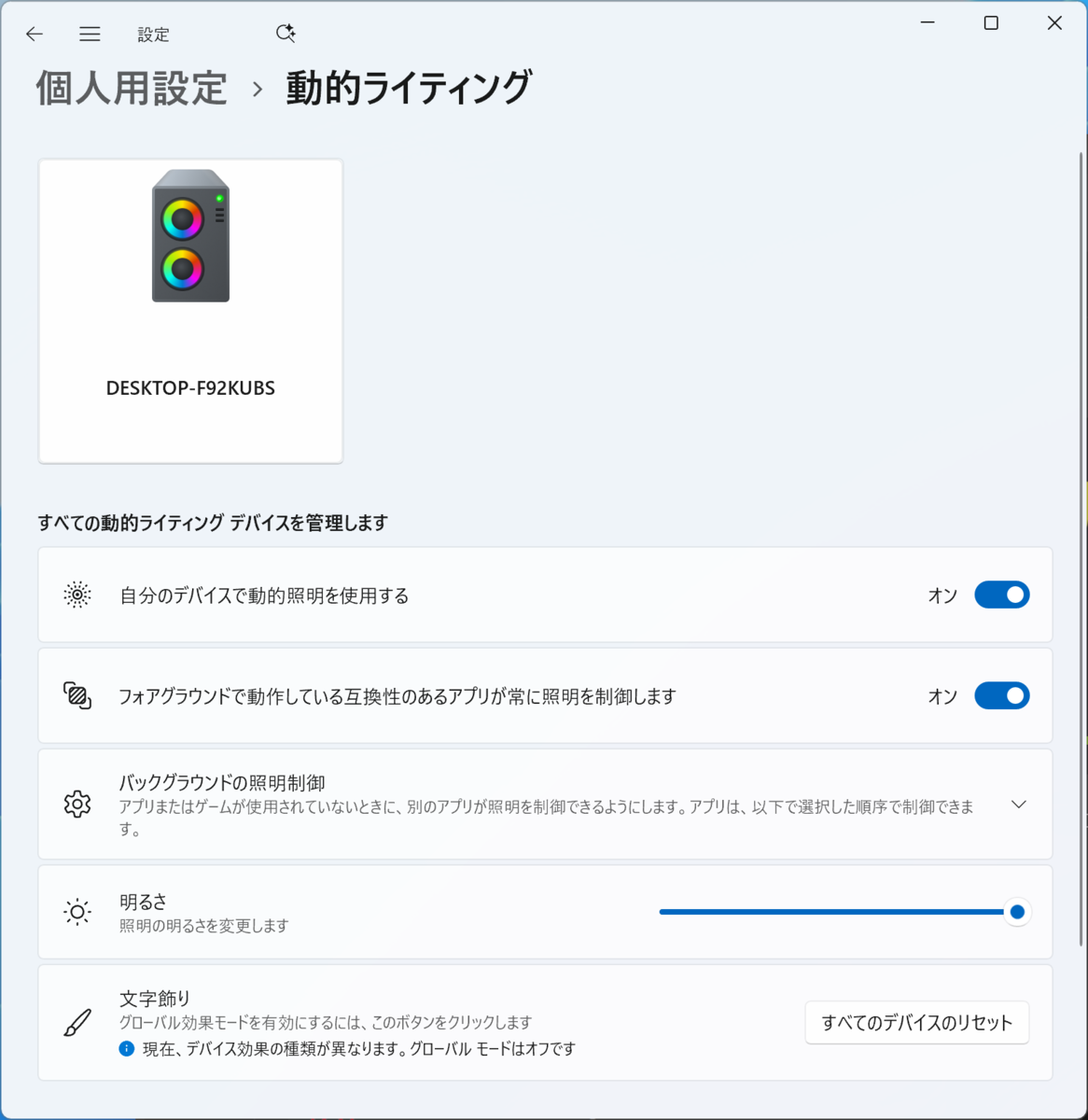Expand バックグラウンドの照明制御 section
Viewport: 1088px width, 1120px height.
1018,805
